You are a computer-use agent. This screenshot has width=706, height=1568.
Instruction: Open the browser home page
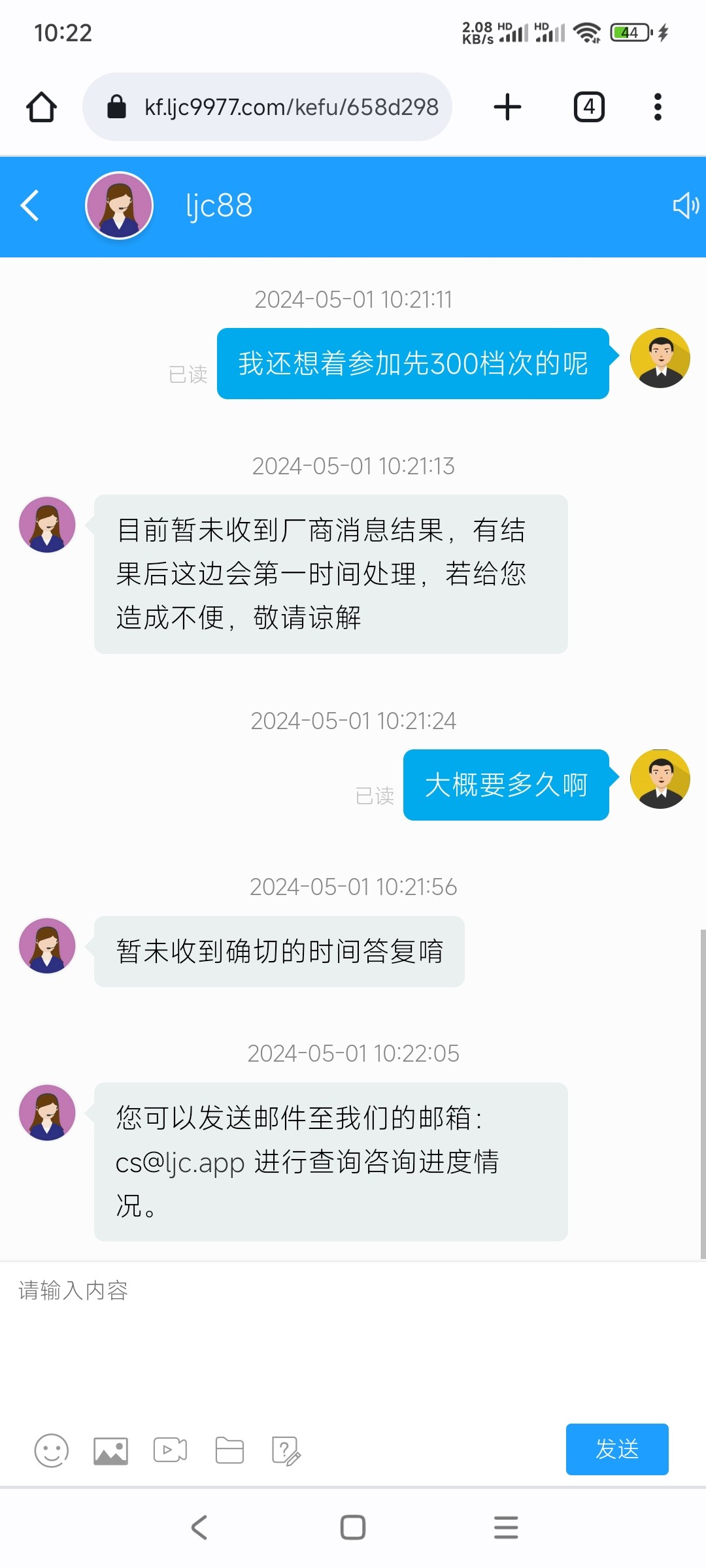[x=41, y=107]
